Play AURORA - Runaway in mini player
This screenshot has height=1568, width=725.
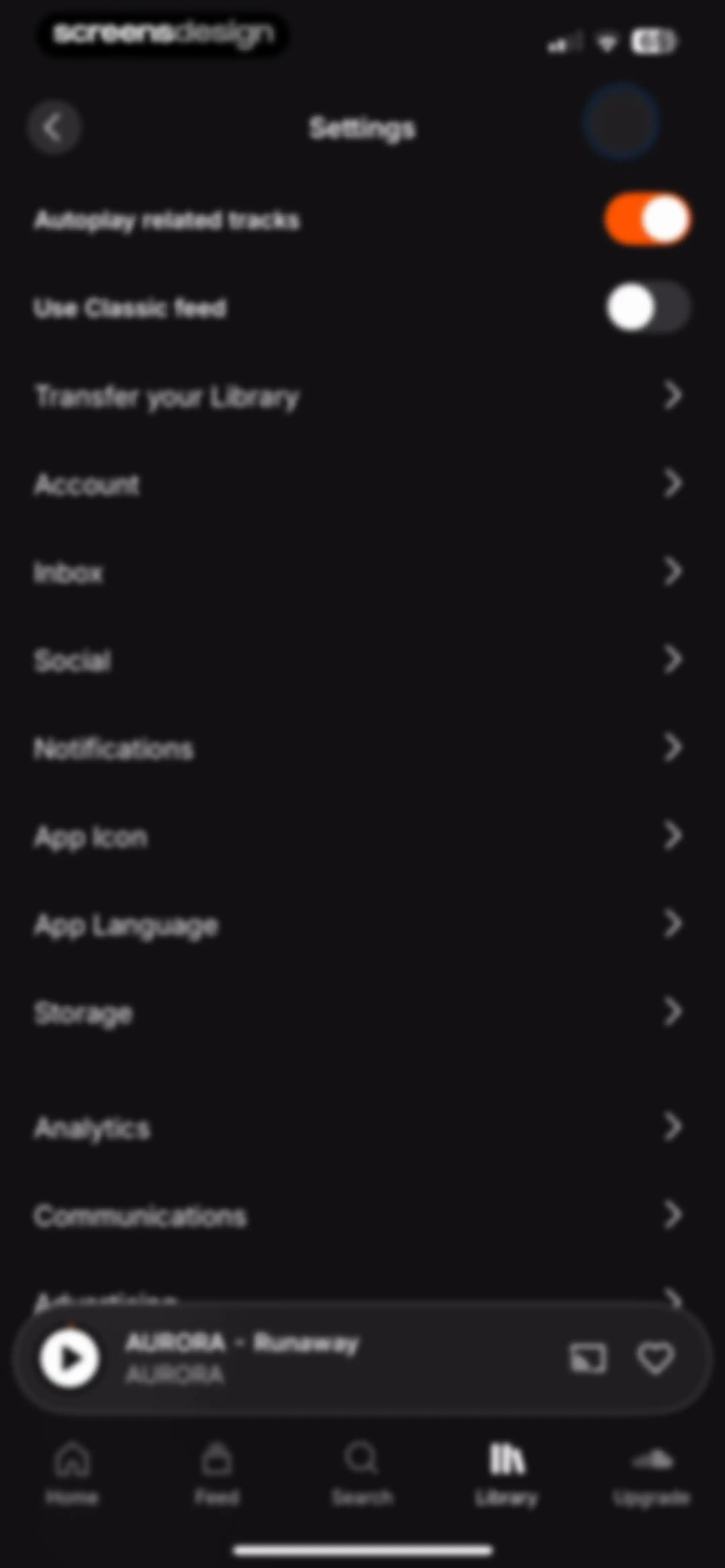click(69, 1358)
